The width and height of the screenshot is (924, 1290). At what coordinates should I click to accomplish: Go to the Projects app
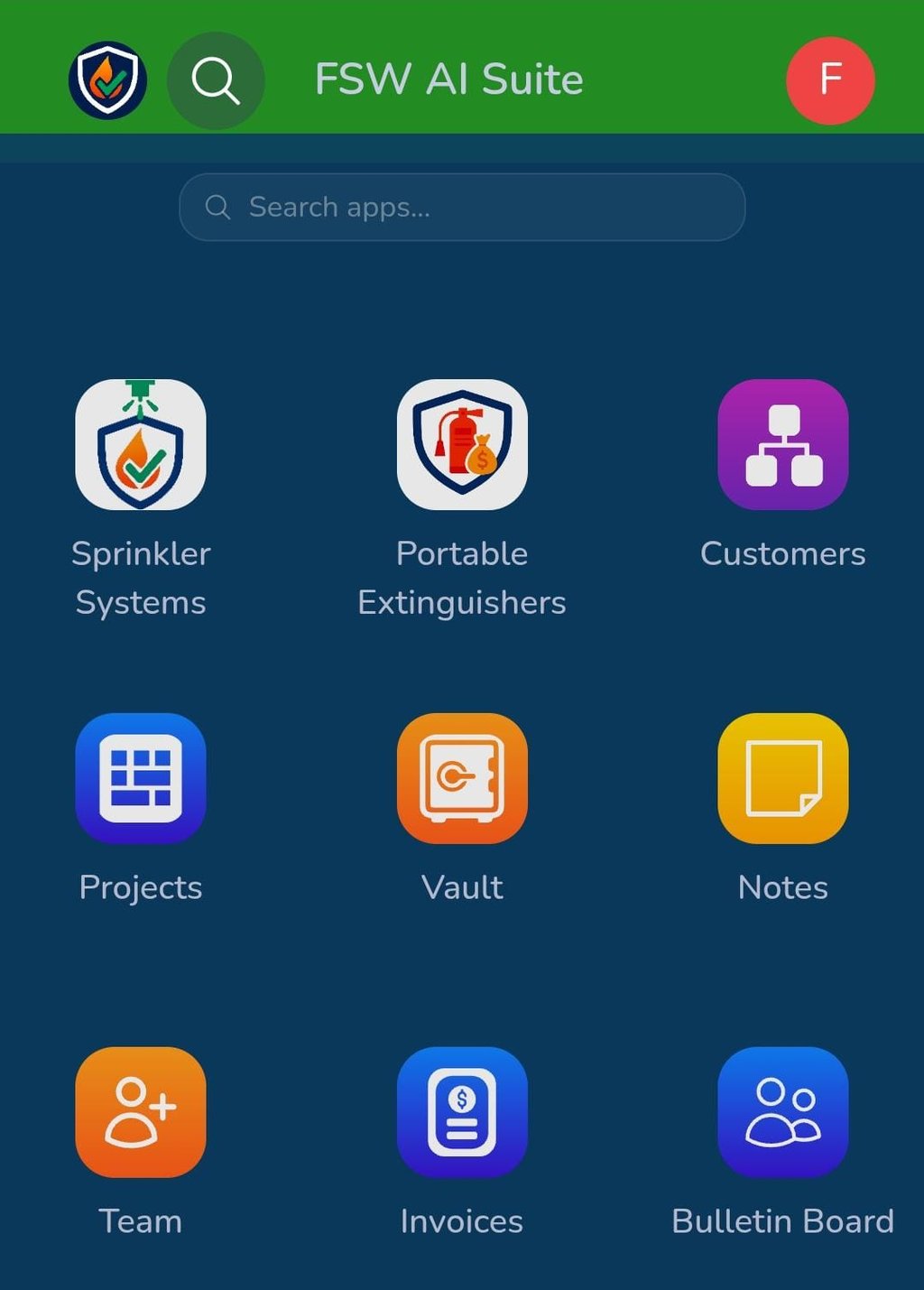(141, 778)
